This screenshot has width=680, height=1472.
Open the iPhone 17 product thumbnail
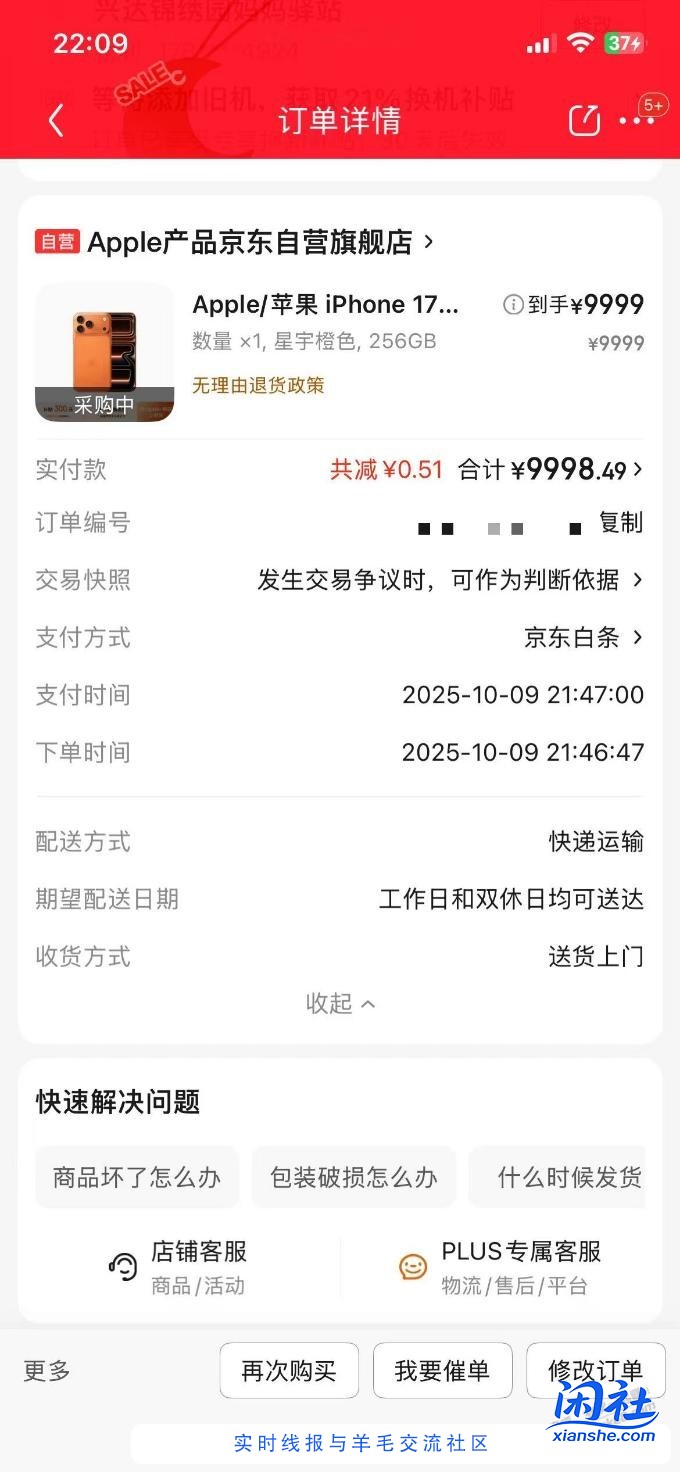[x=104, y=352]
